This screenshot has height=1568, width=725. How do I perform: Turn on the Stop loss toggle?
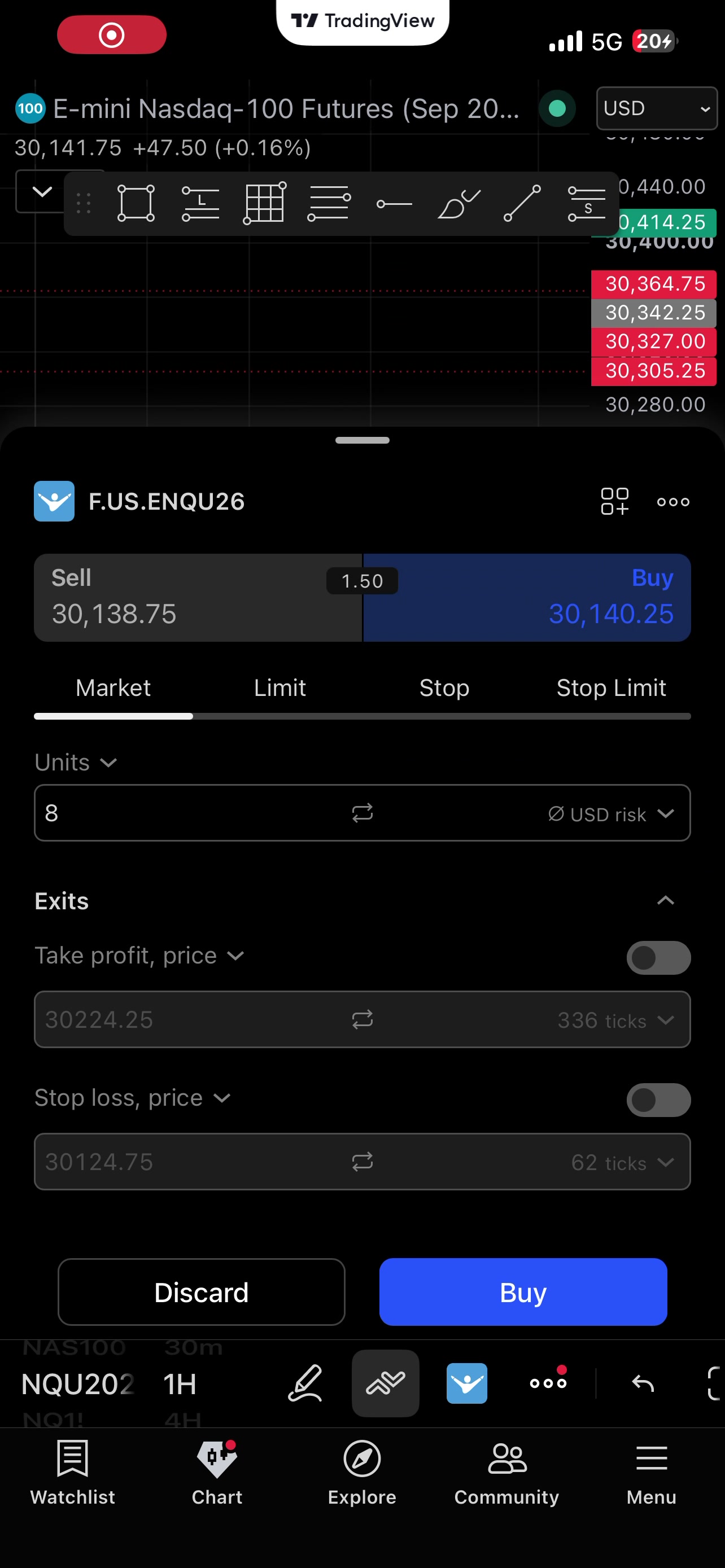(658, 1100)
